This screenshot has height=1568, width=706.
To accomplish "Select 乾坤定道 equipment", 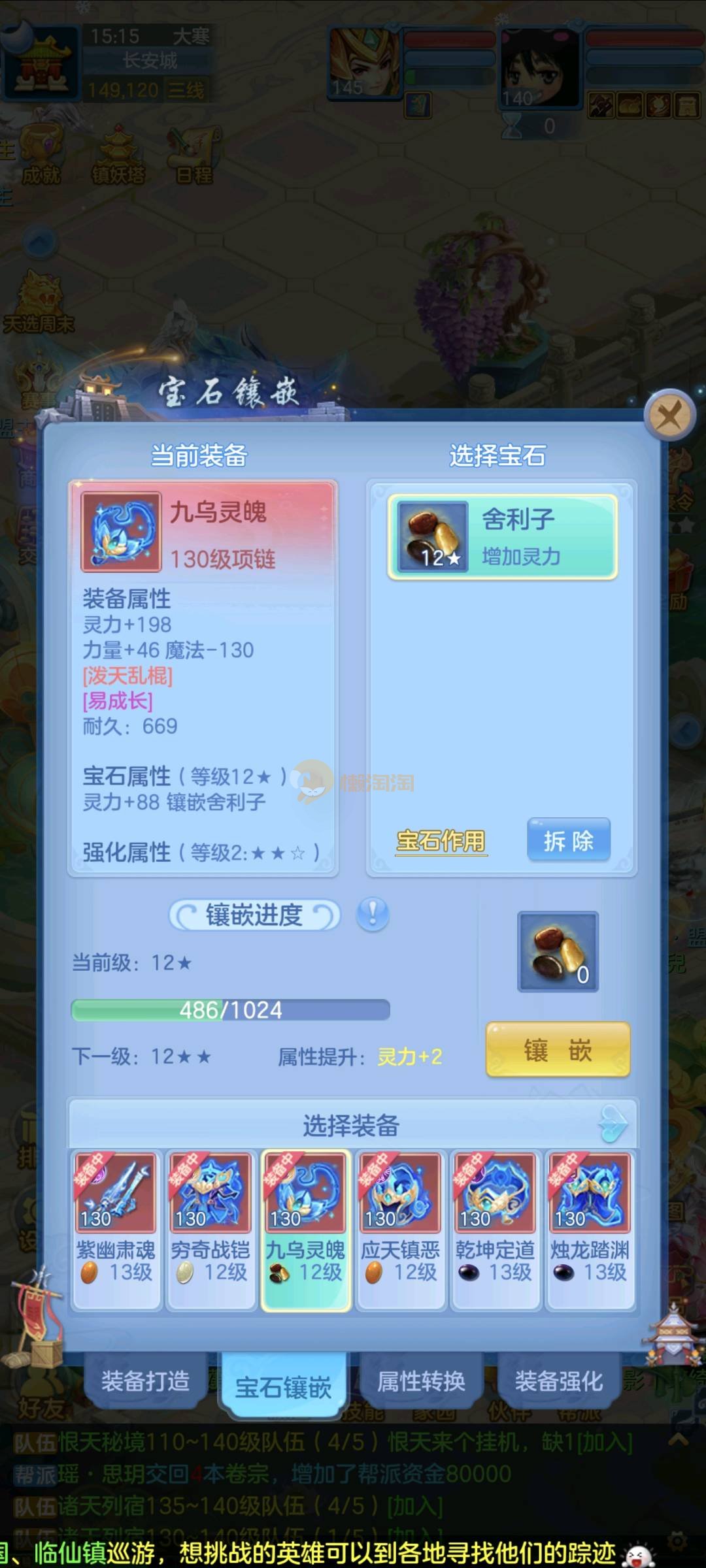I will click(x=495, y=1230).
